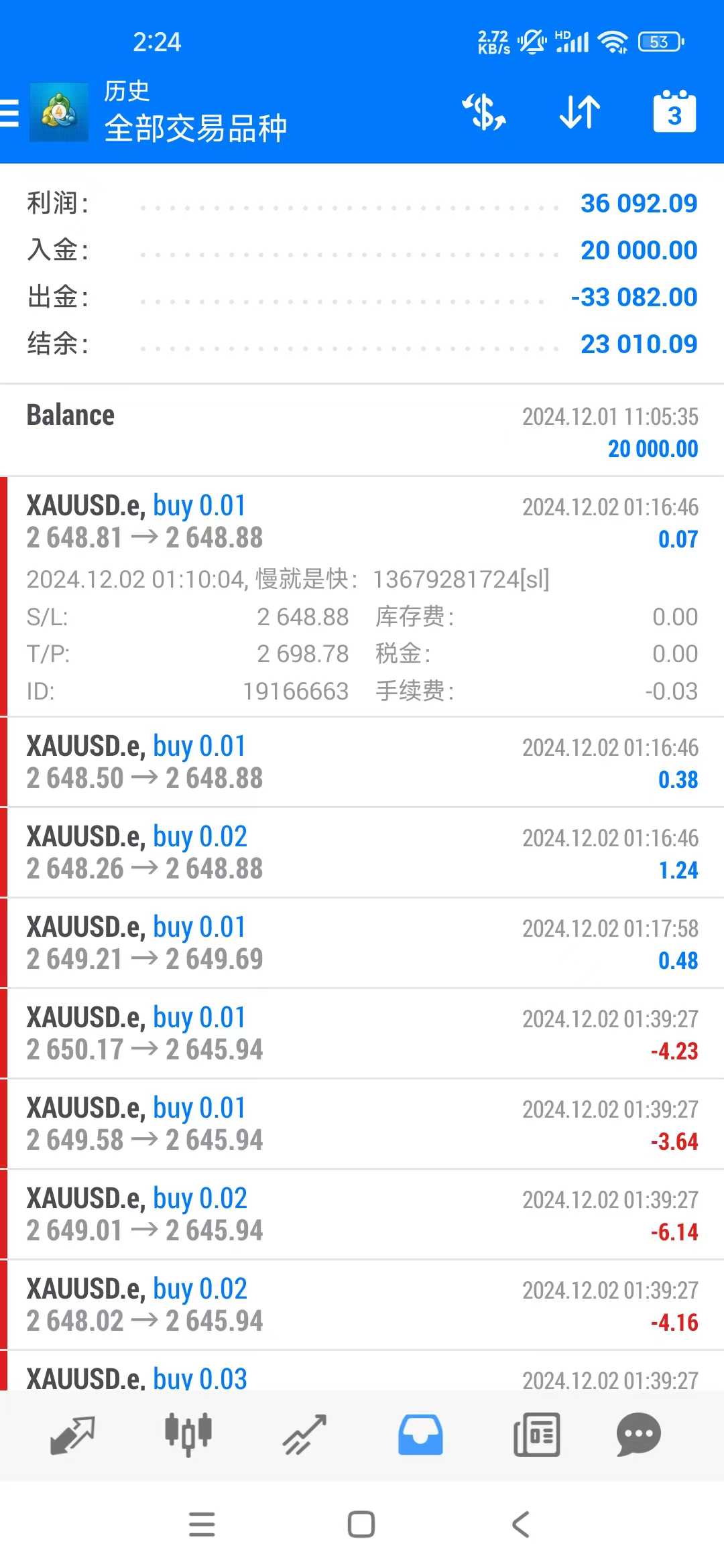Switch to the trade tab
This screenshot has height=1568, width=724.
tap(304, 1435)
